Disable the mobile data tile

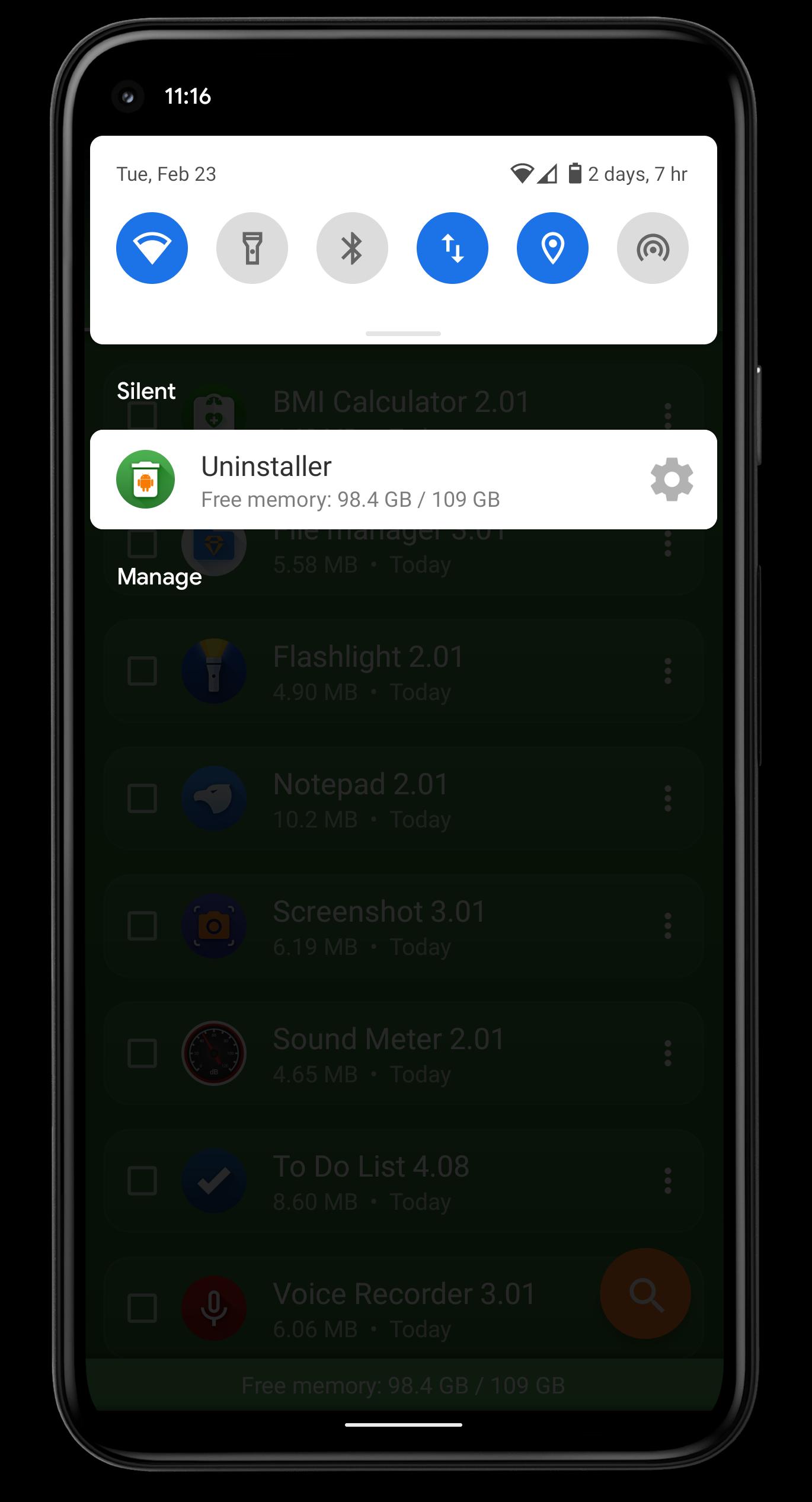click(x=452, y=248)
